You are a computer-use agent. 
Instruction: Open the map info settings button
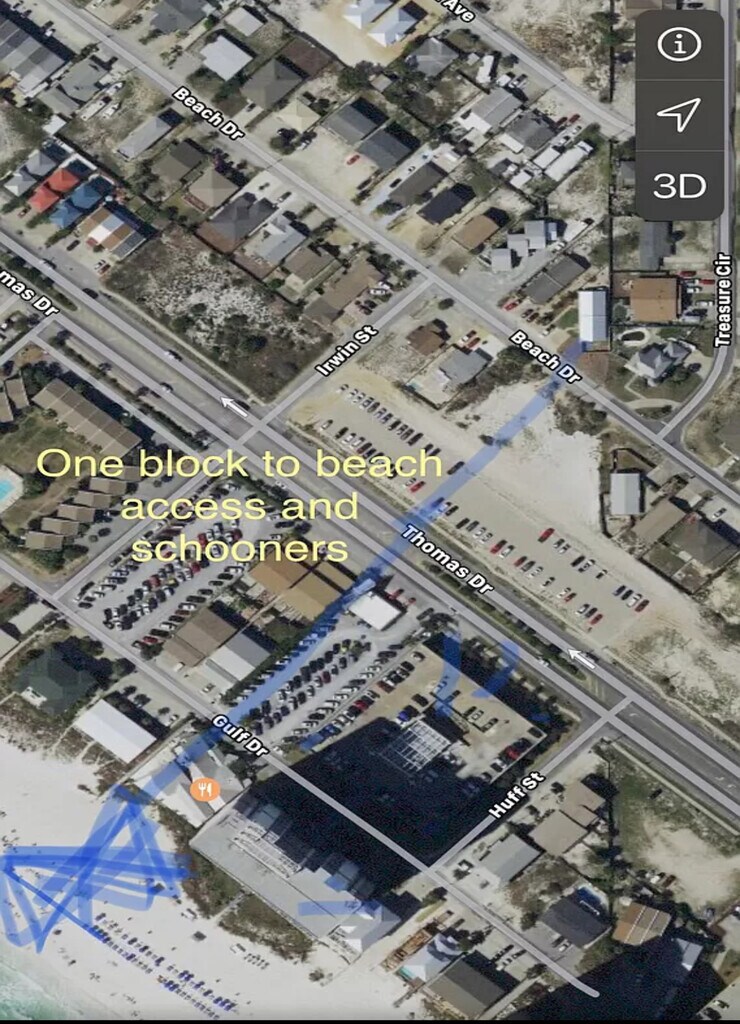(x=679, y=45)
